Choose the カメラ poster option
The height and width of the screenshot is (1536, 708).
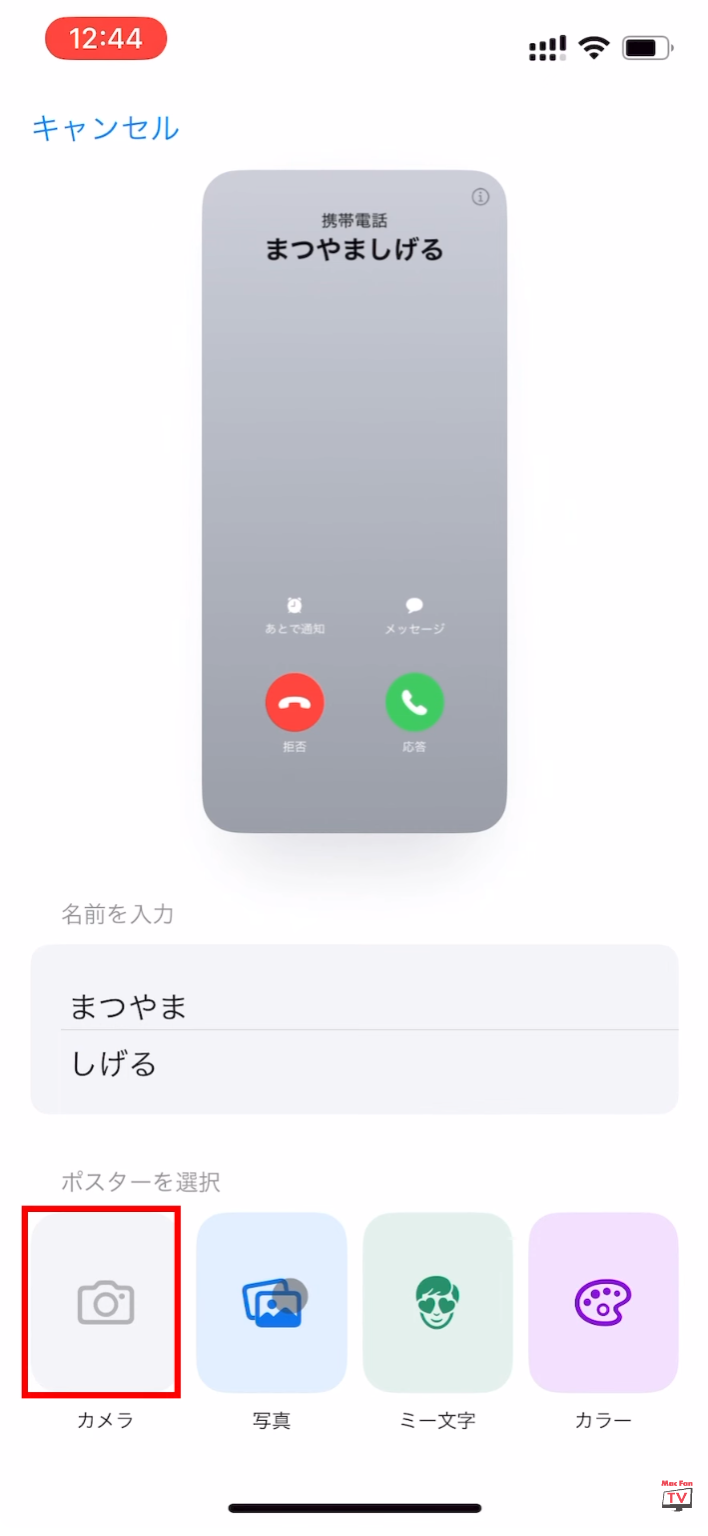105,1302
